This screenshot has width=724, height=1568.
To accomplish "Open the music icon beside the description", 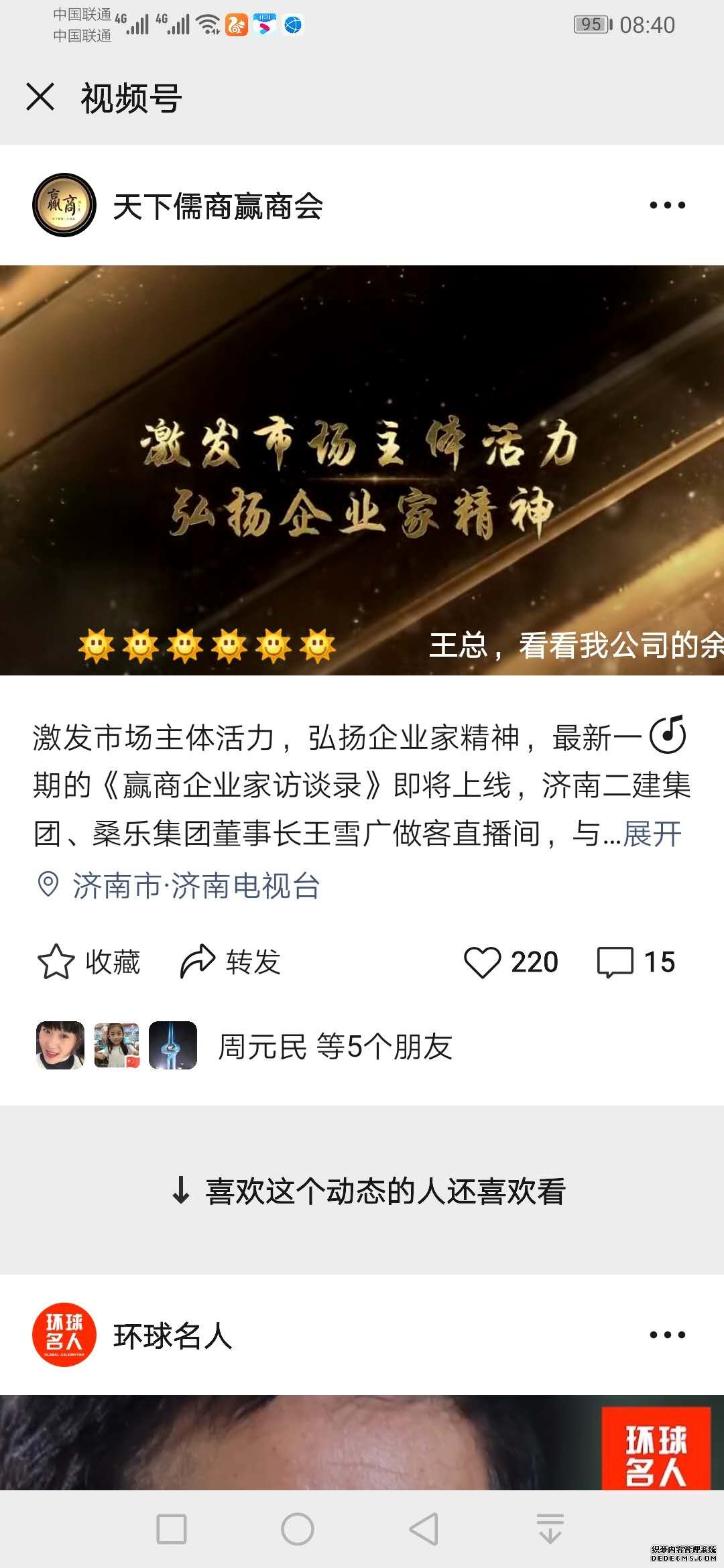I will click(668, 734).
